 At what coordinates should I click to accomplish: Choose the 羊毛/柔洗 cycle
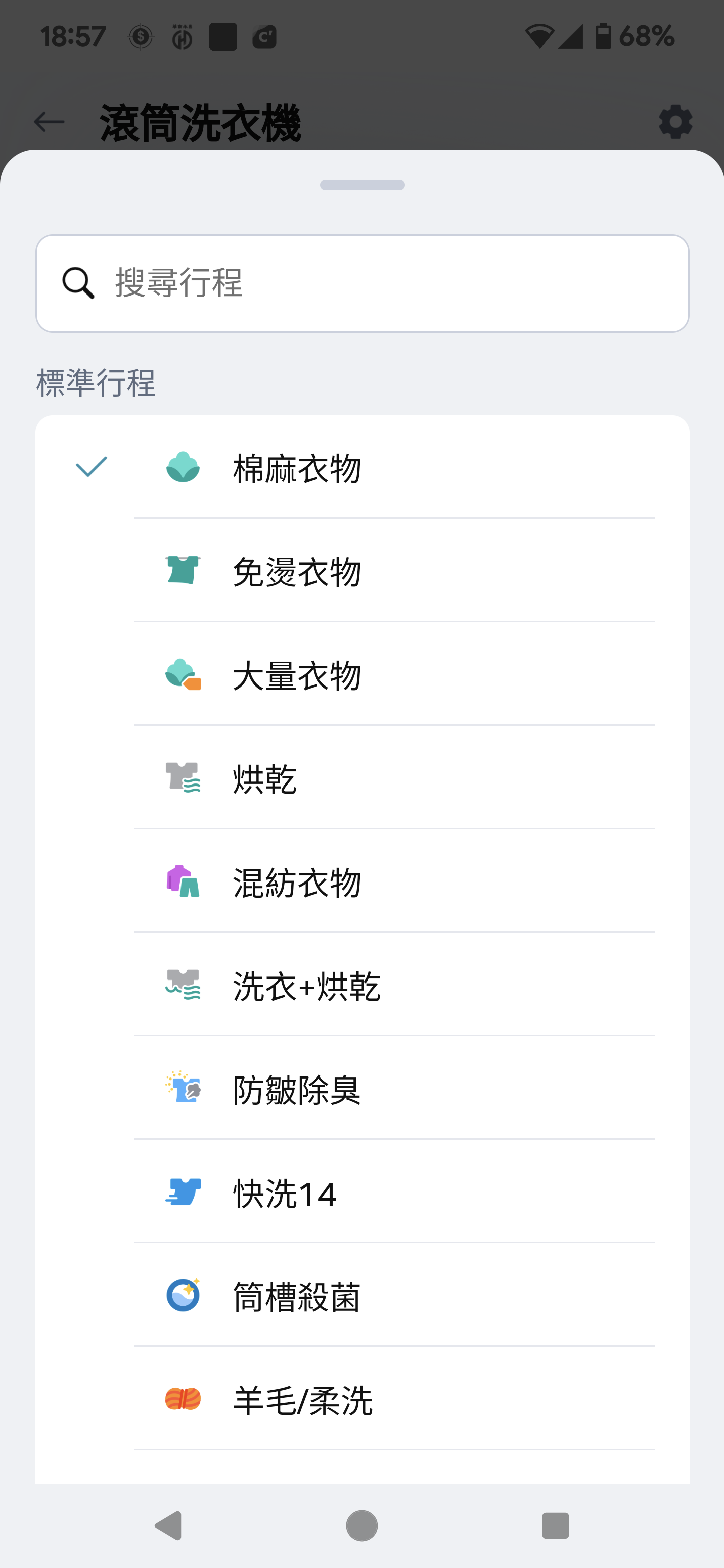pyautogui.click(x=363, y=1399)
